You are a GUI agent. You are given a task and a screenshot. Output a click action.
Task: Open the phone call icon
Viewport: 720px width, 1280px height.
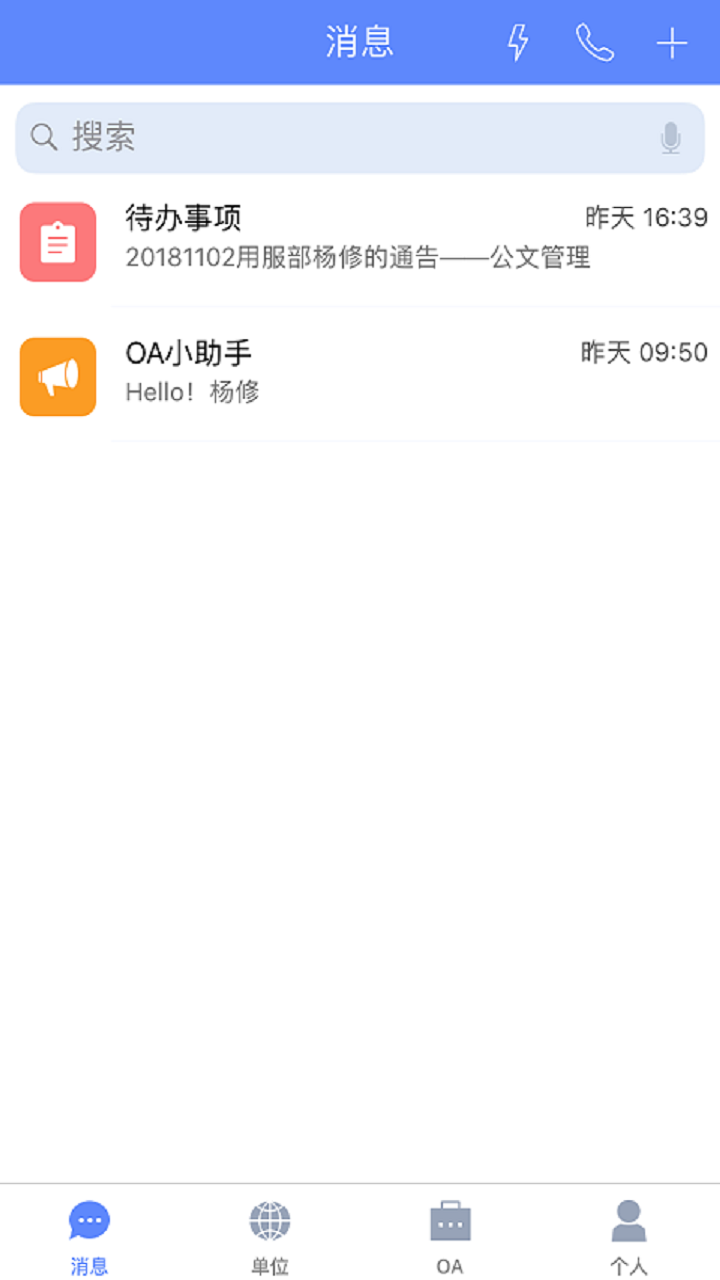594,42
